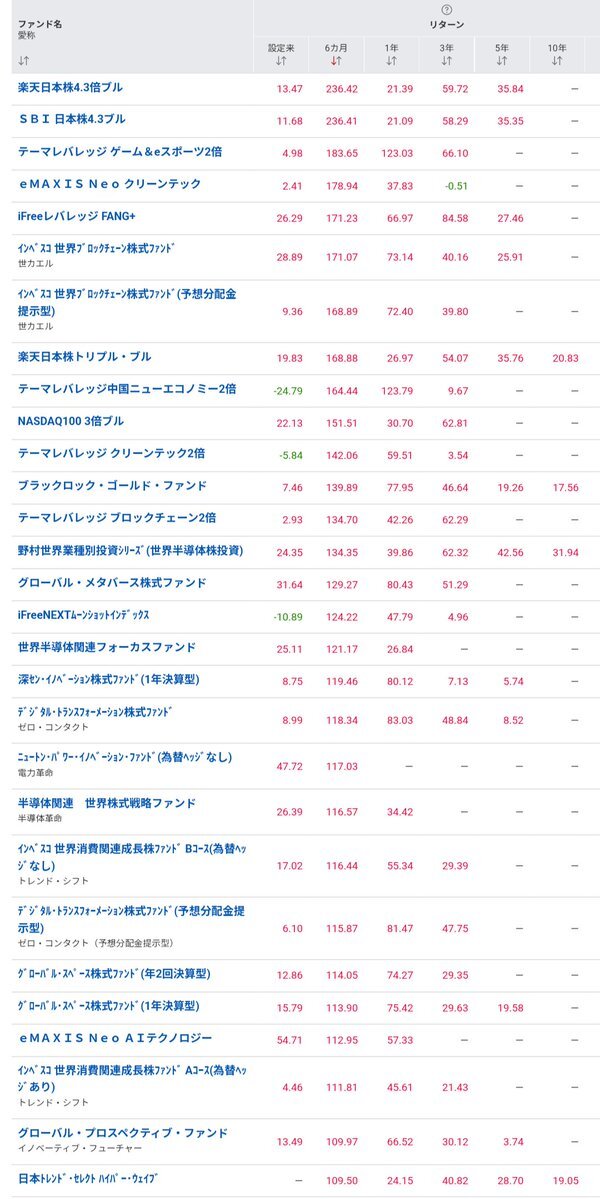Sort by 10年 return column

click(x=556, y=61)
